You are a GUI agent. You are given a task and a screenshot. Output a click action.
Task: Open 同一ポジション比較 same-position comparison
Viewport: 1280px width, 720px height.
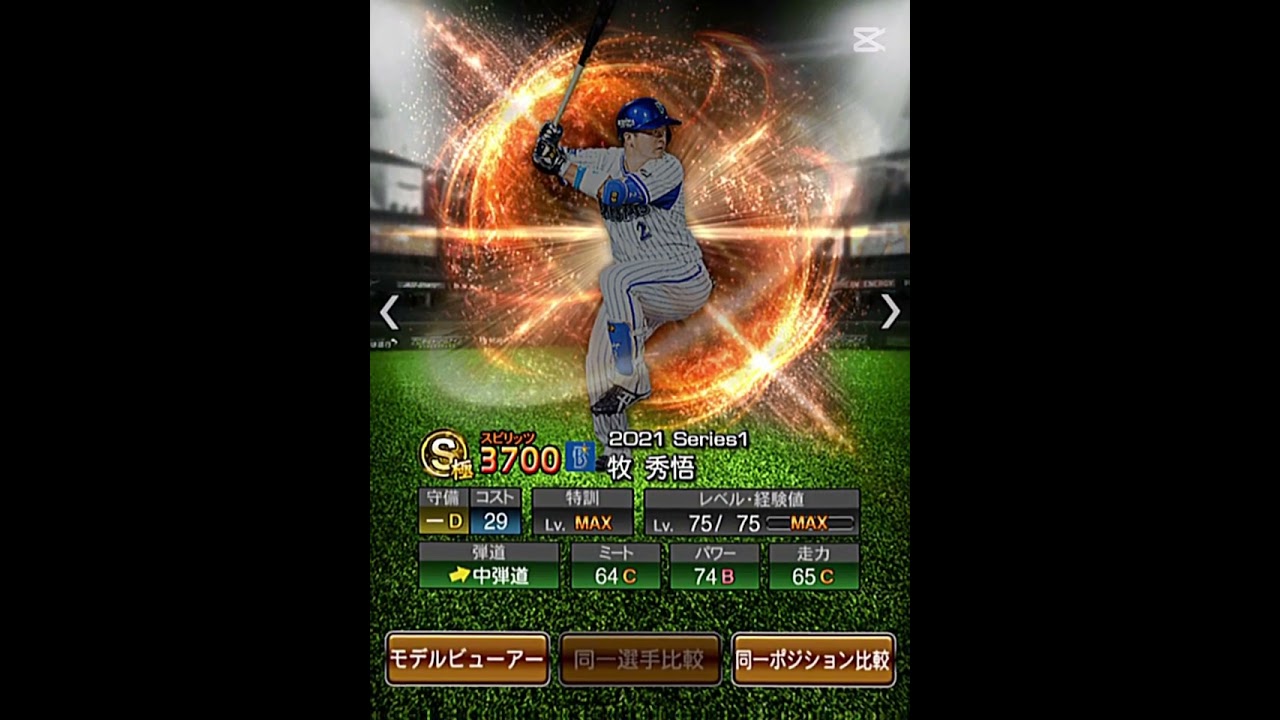coord(813,659)
